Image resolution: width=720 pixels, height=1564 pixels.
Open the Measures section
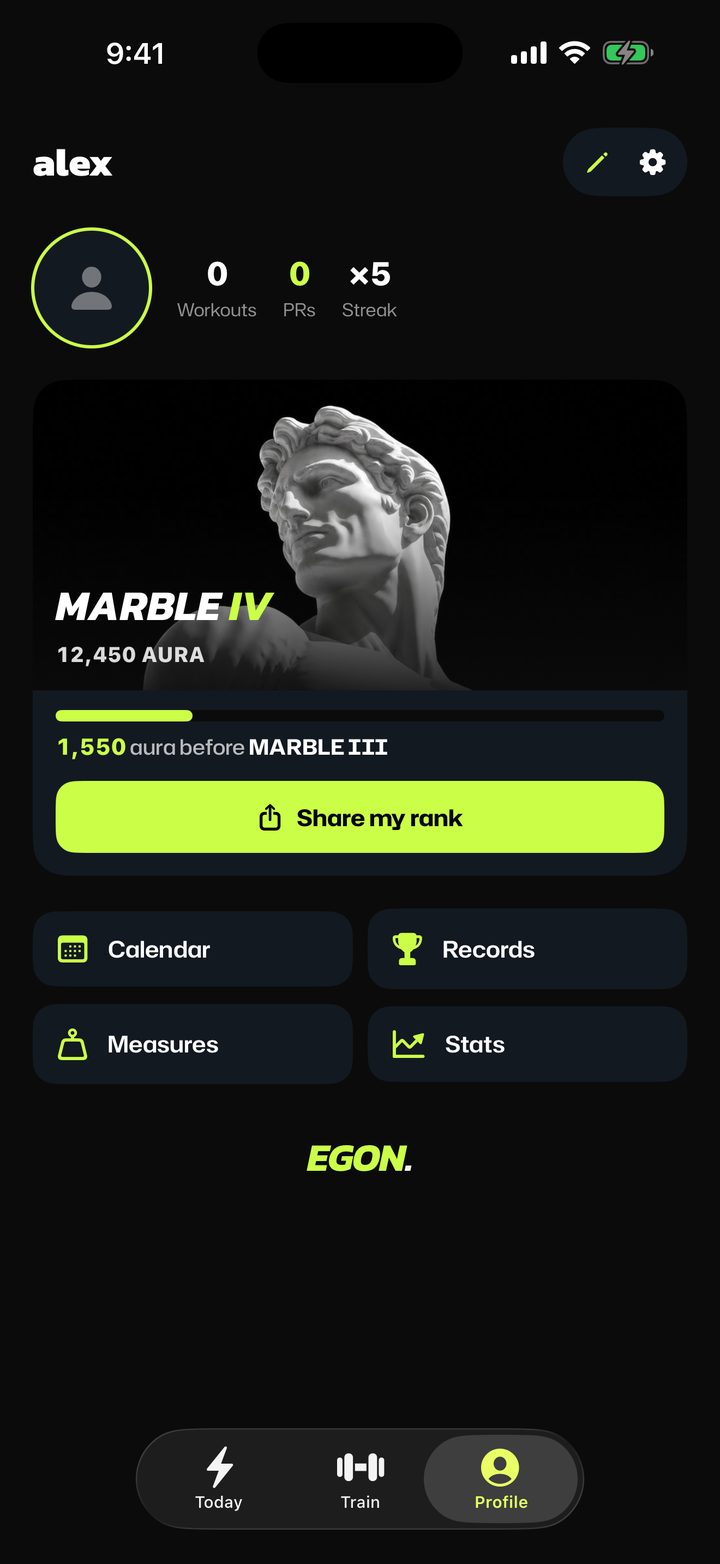click(193, 1044)
